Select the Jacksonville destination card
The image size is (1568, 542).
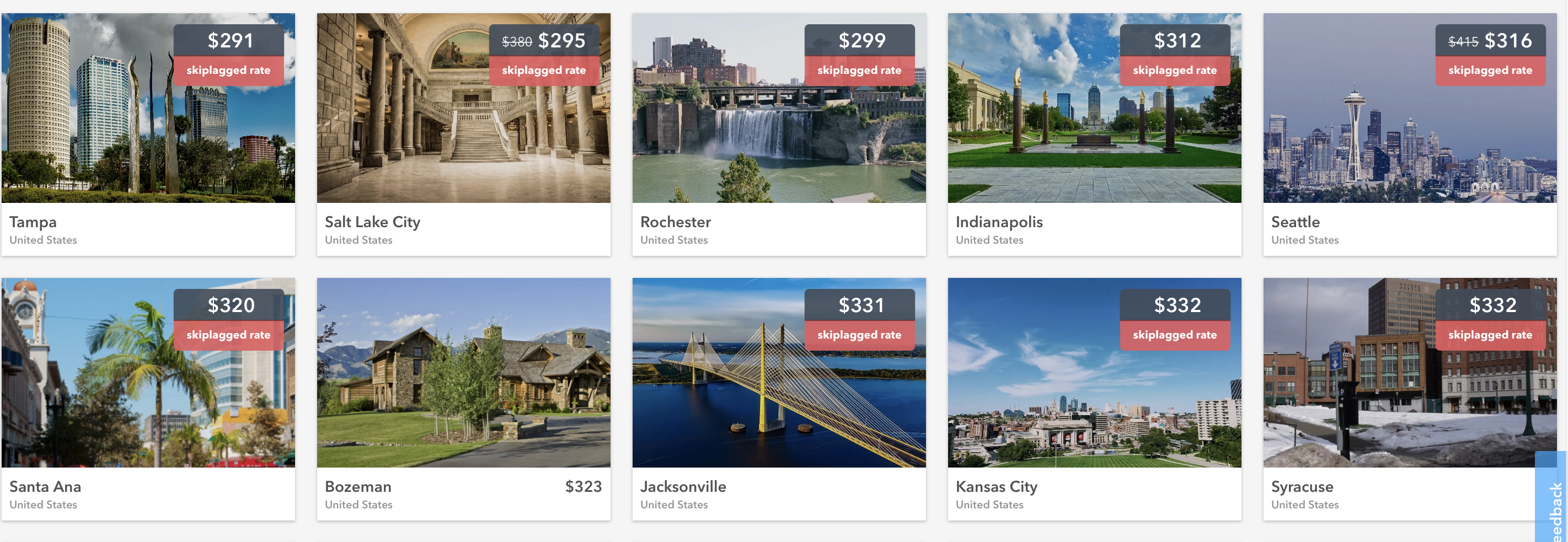[x=779, y=399]
